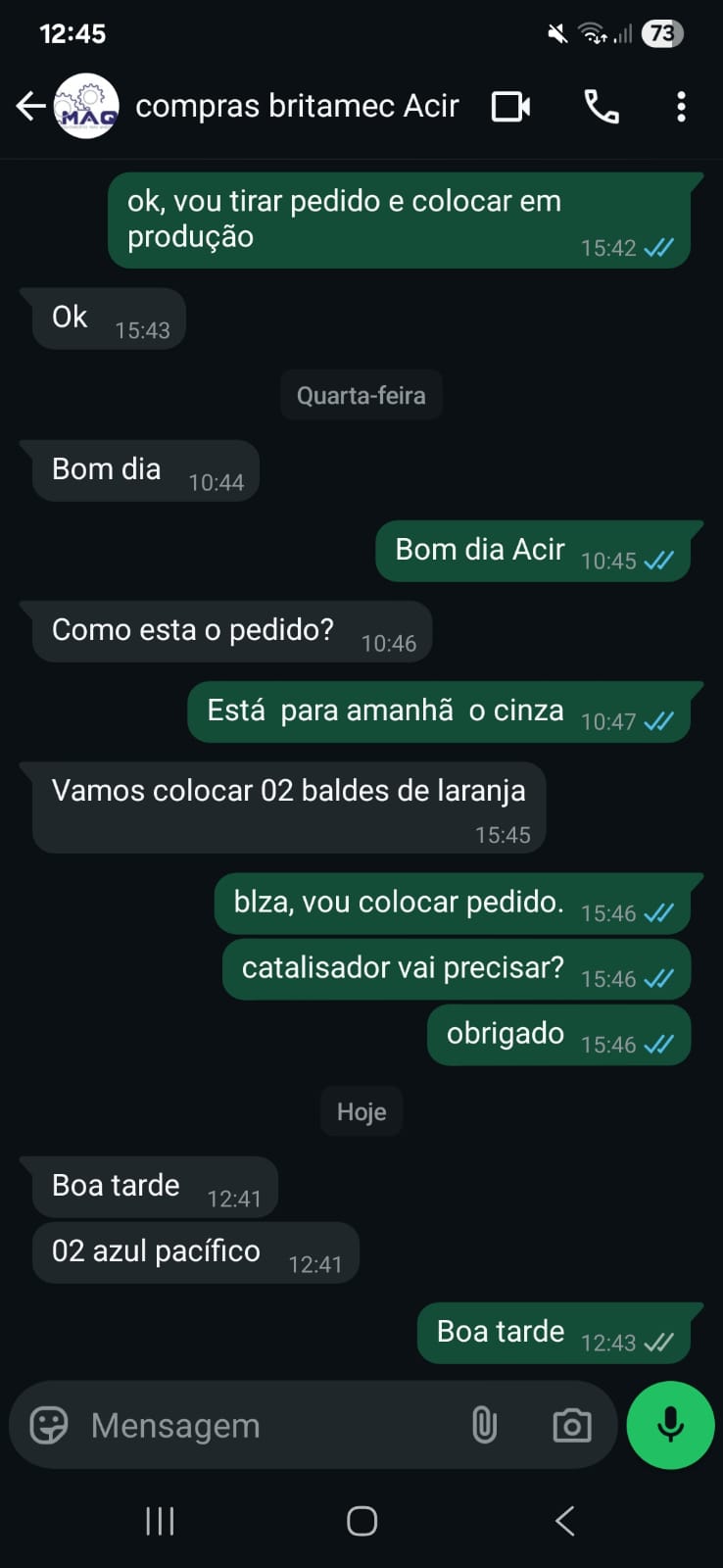Open compras britamec Acir contact info
Image resolution: width=723 pixels, height=1568 pixels.
point(296,106)
